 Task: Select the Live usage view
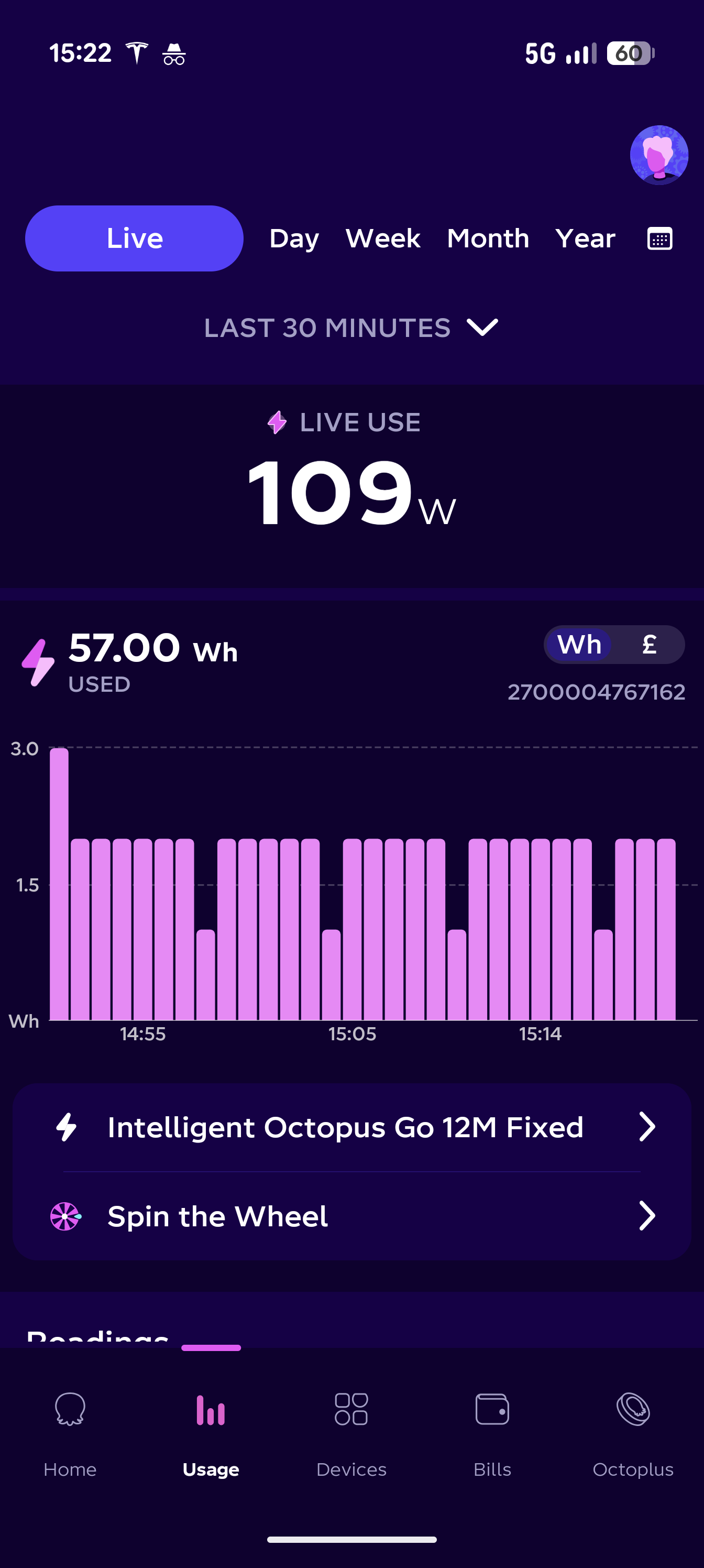pyautogui.click(x=134, y=238)
